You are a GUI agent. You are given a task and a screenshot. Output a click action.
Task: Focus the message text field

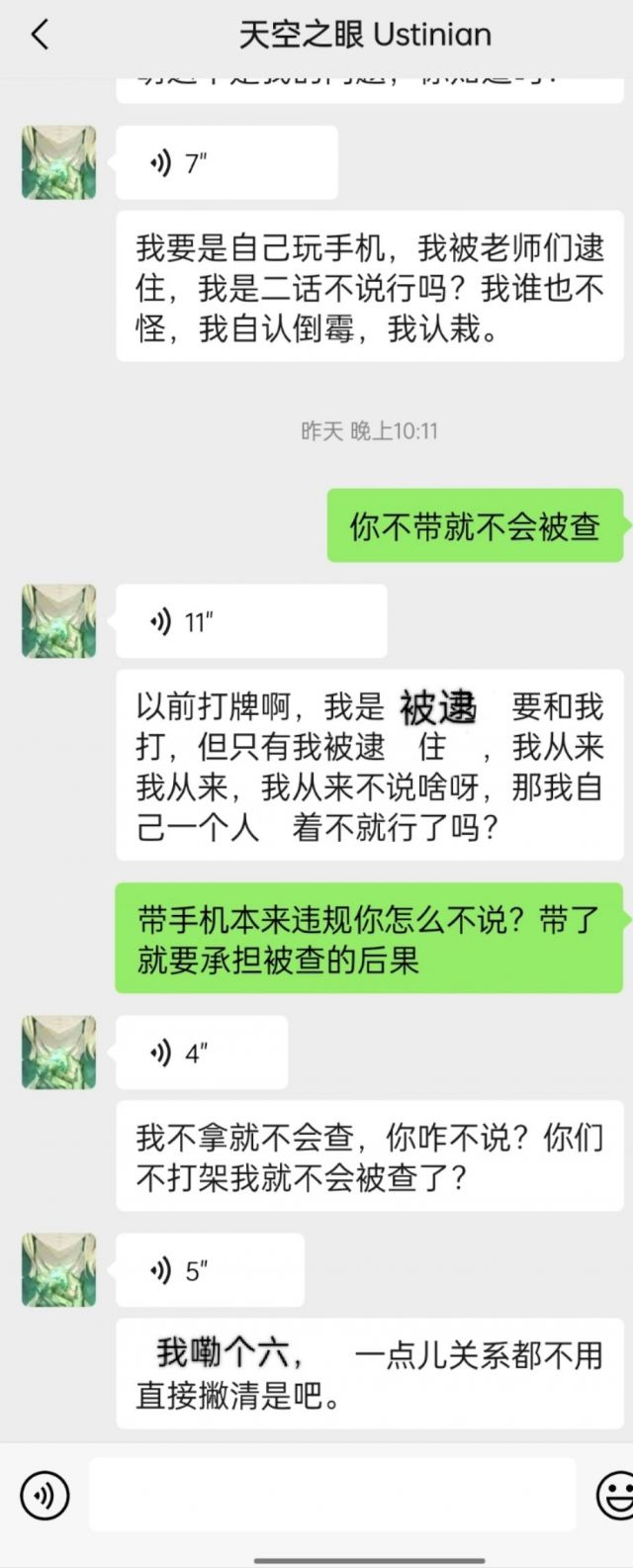(x=331, y=1494)
